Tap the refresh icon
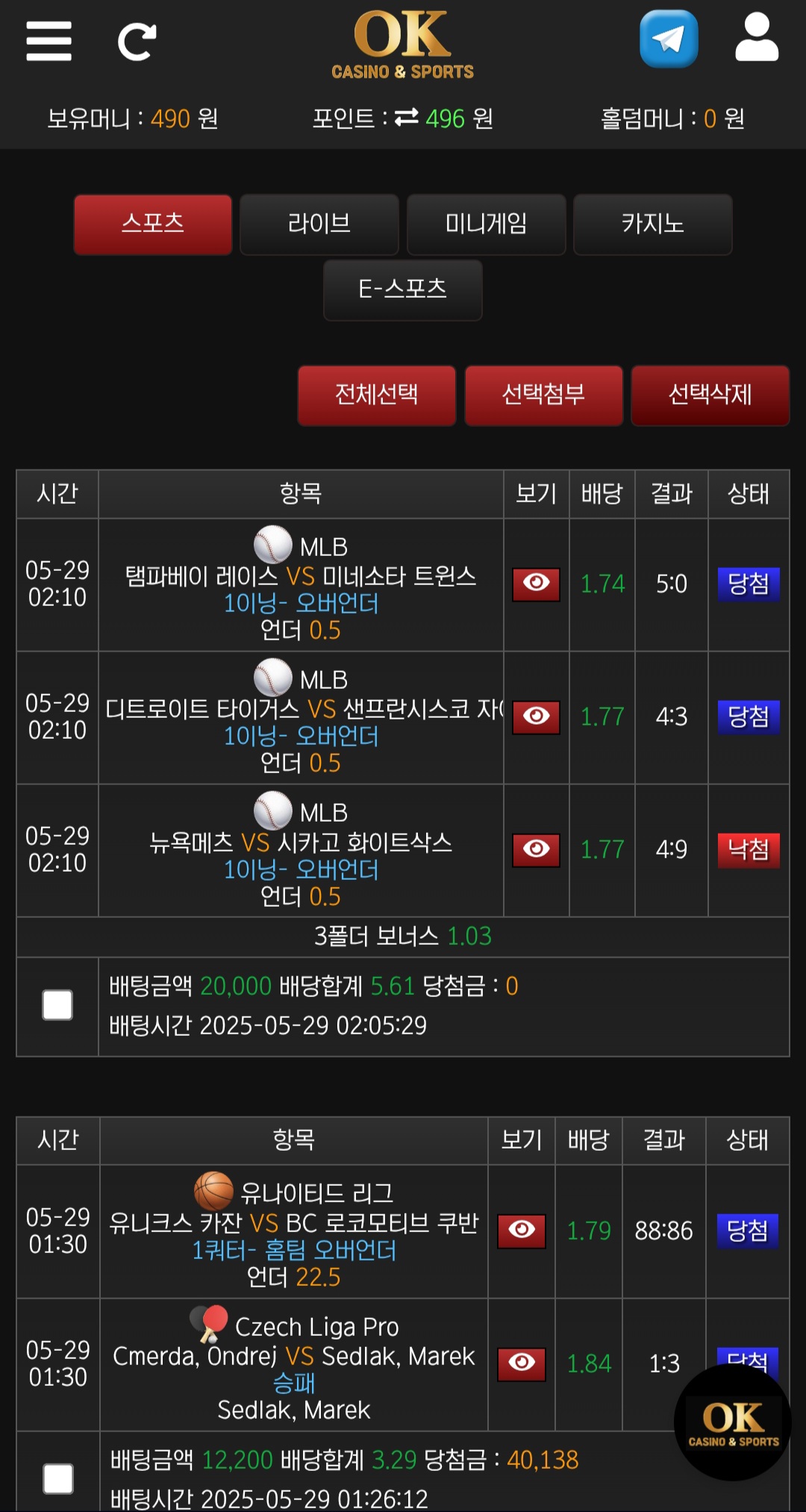 137,41
